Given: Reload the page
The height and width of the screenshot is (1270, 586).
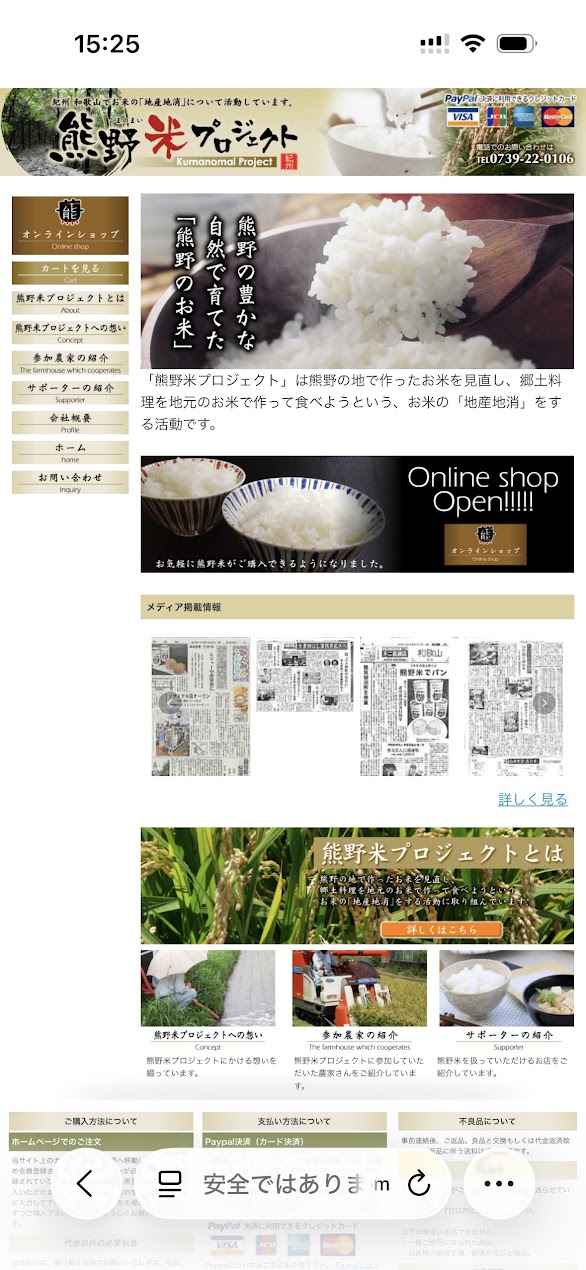Looking at the screenshot, I should tap(419, 1184).
